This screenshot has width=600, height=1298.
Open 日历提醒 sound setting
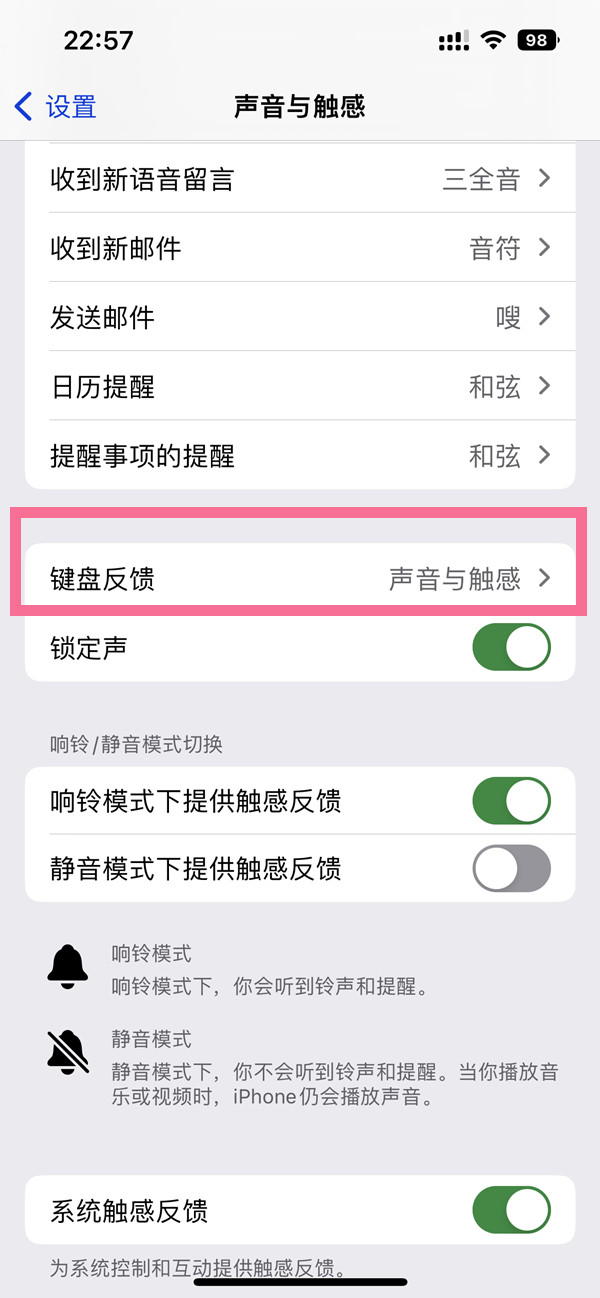[x=300, y=387]
